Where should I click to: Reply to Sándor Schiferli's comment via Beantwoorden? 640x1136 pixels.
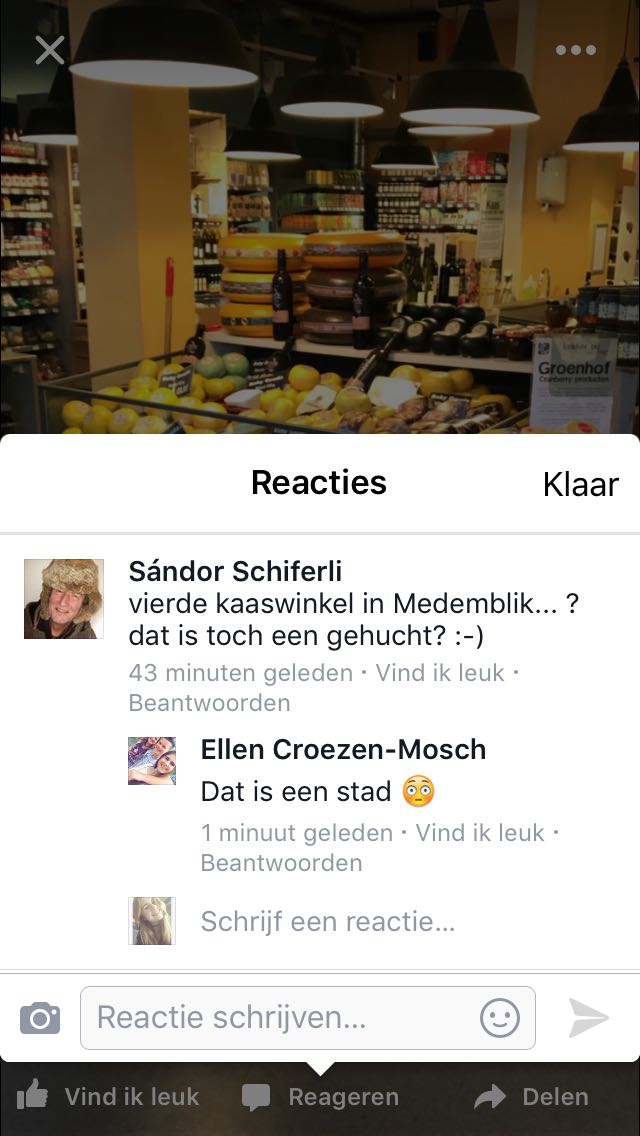[209, 703]
